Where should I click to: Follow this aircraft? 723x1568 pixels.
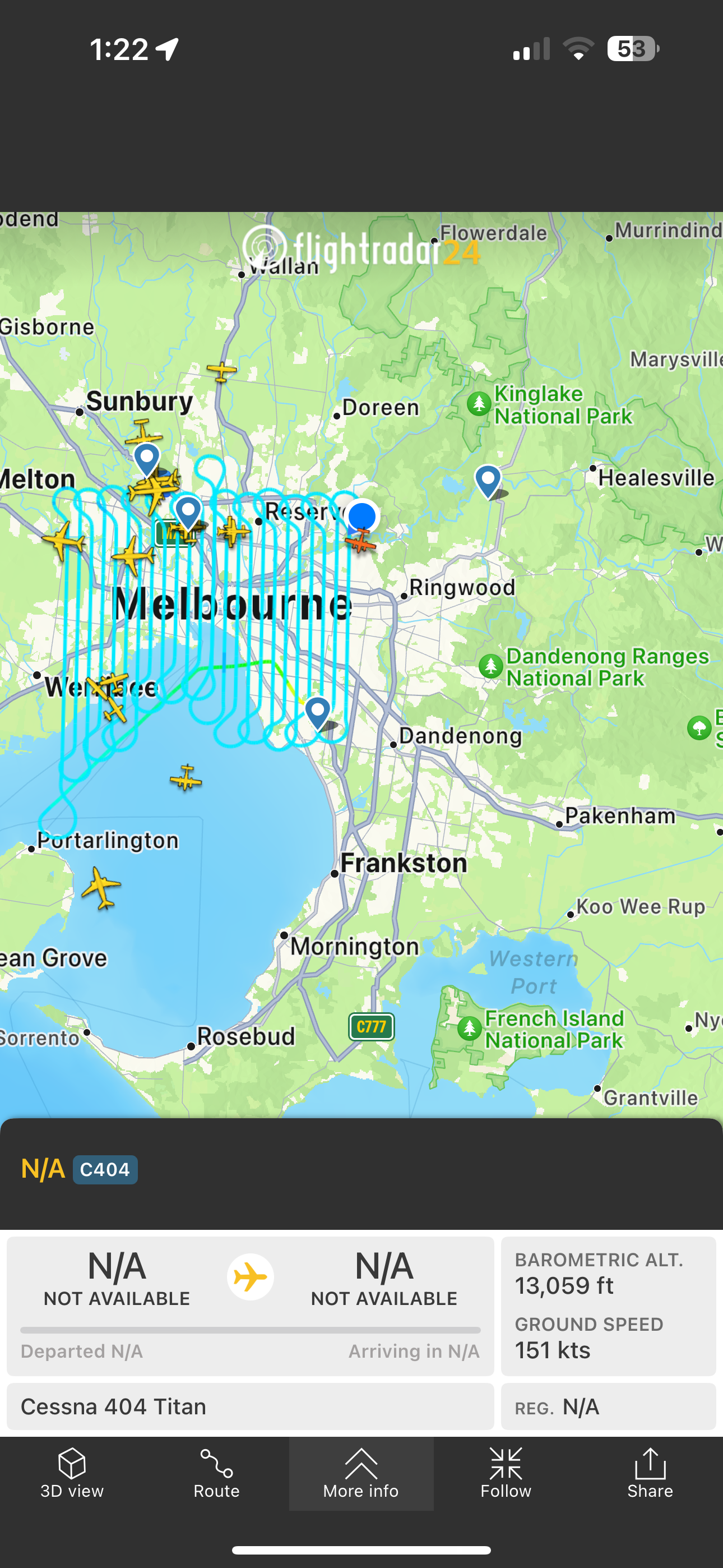click(x=506, y=1473)
